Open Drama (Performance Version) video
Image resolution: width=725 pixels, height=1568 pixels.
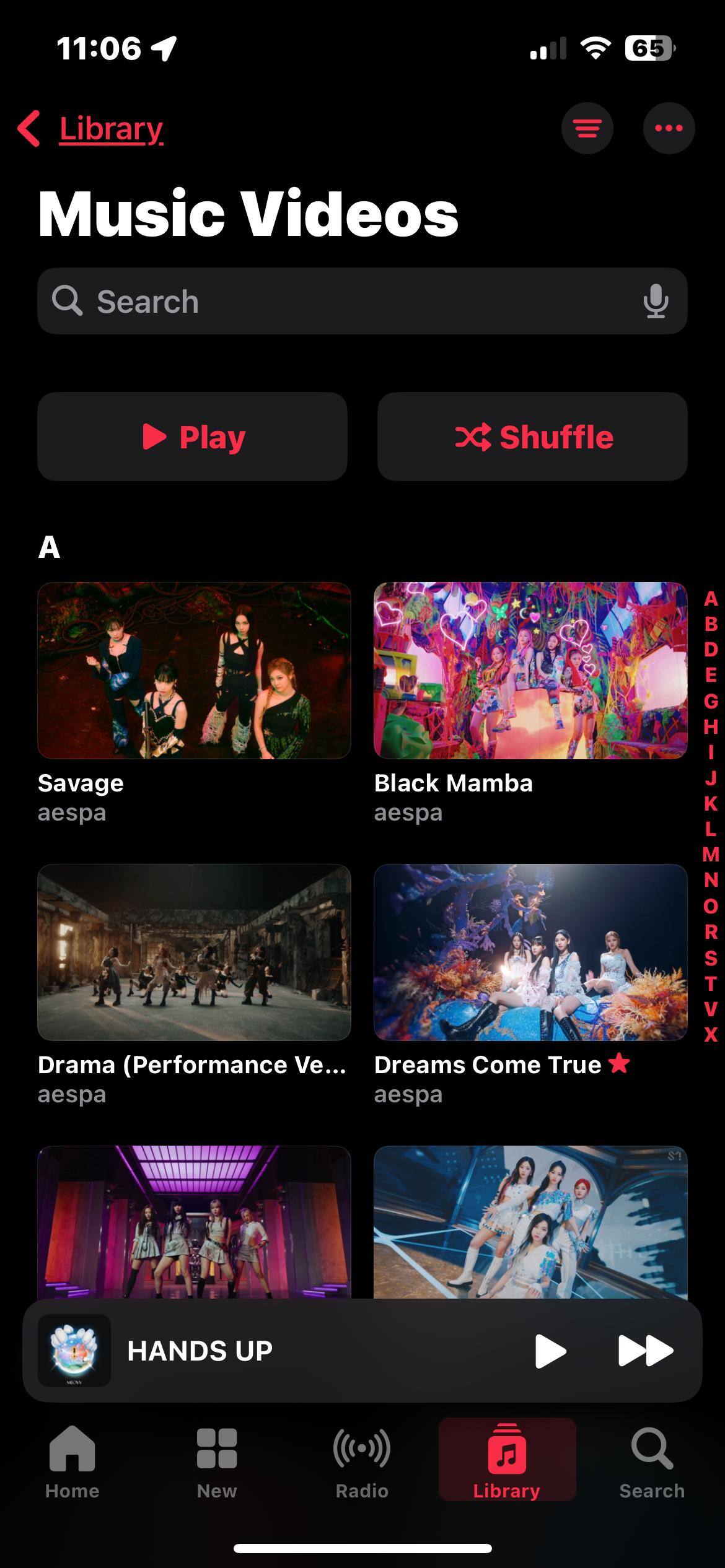tap(194, 952)
